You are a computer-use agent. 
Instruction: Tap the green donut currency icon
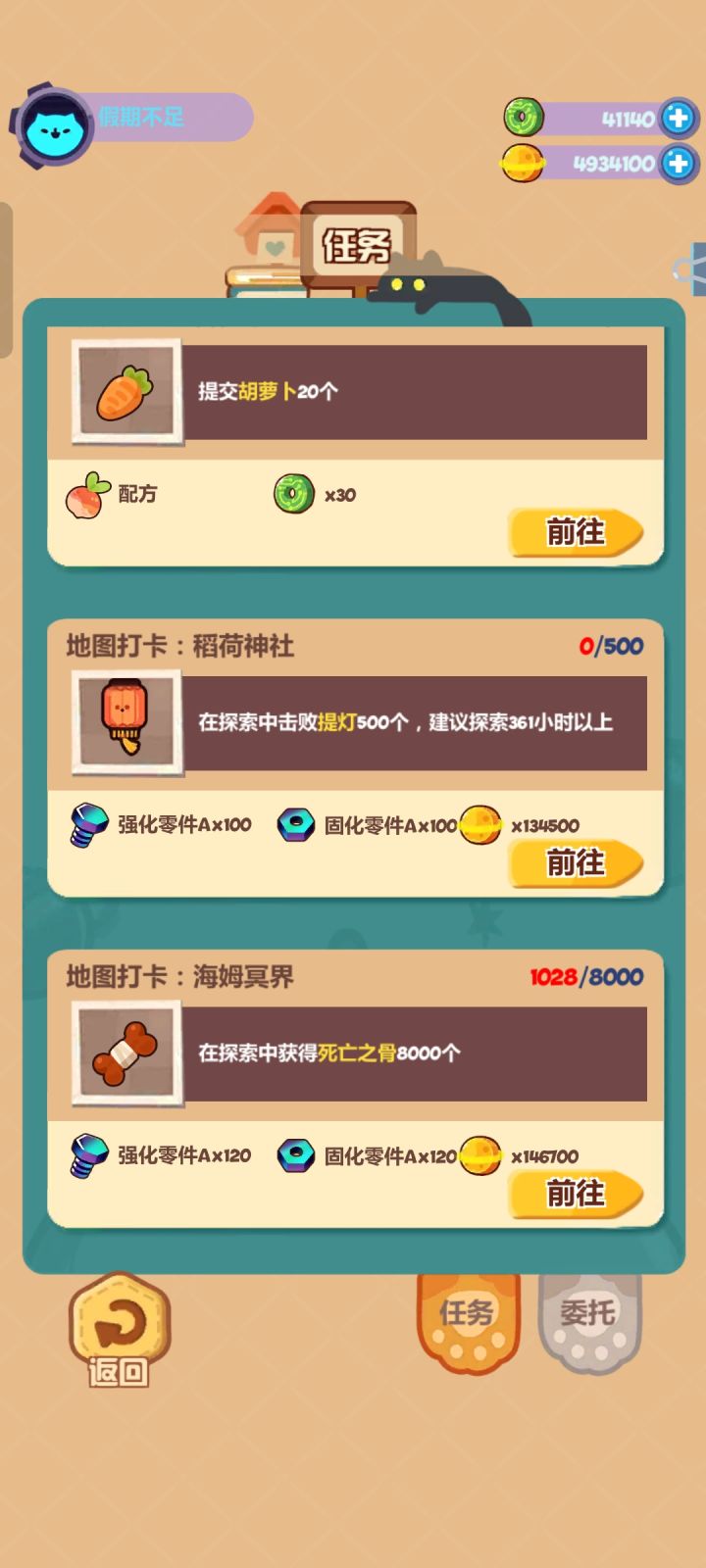(x=523, y=118)
